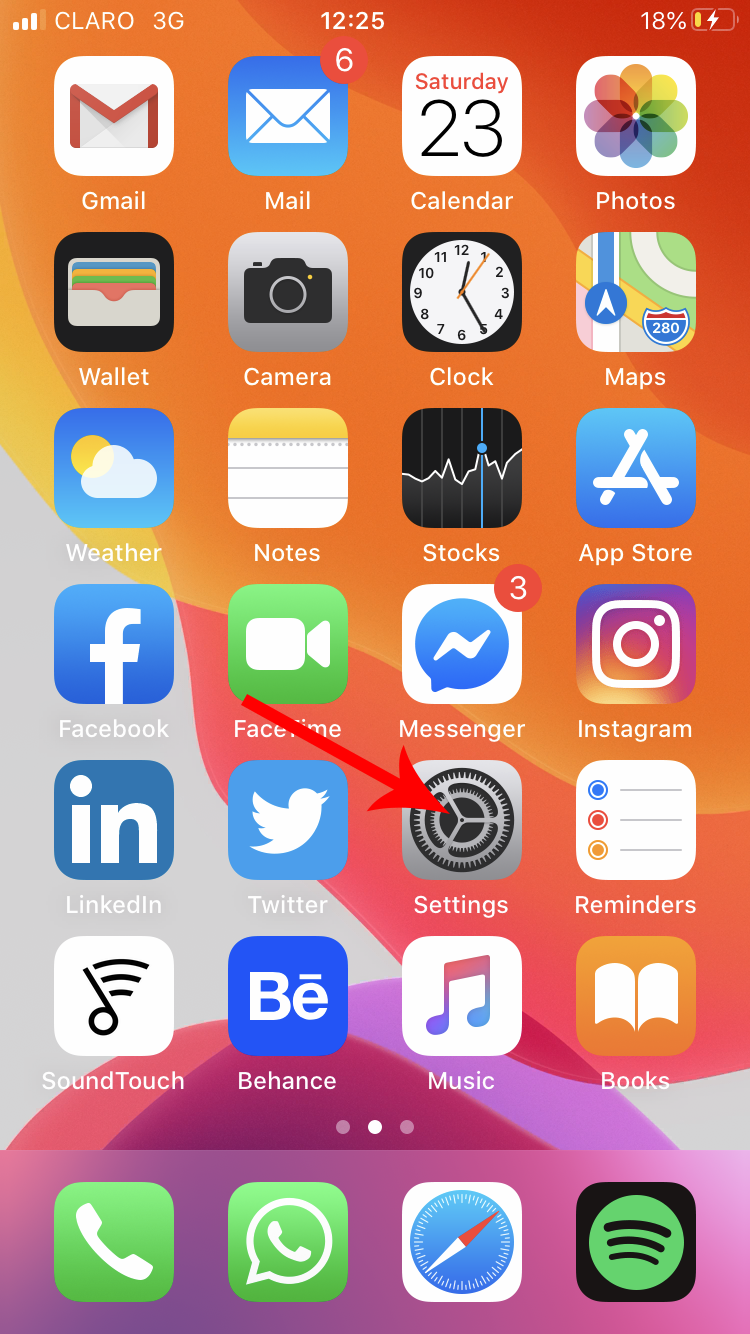Launch Twitter

click(288, 820)
